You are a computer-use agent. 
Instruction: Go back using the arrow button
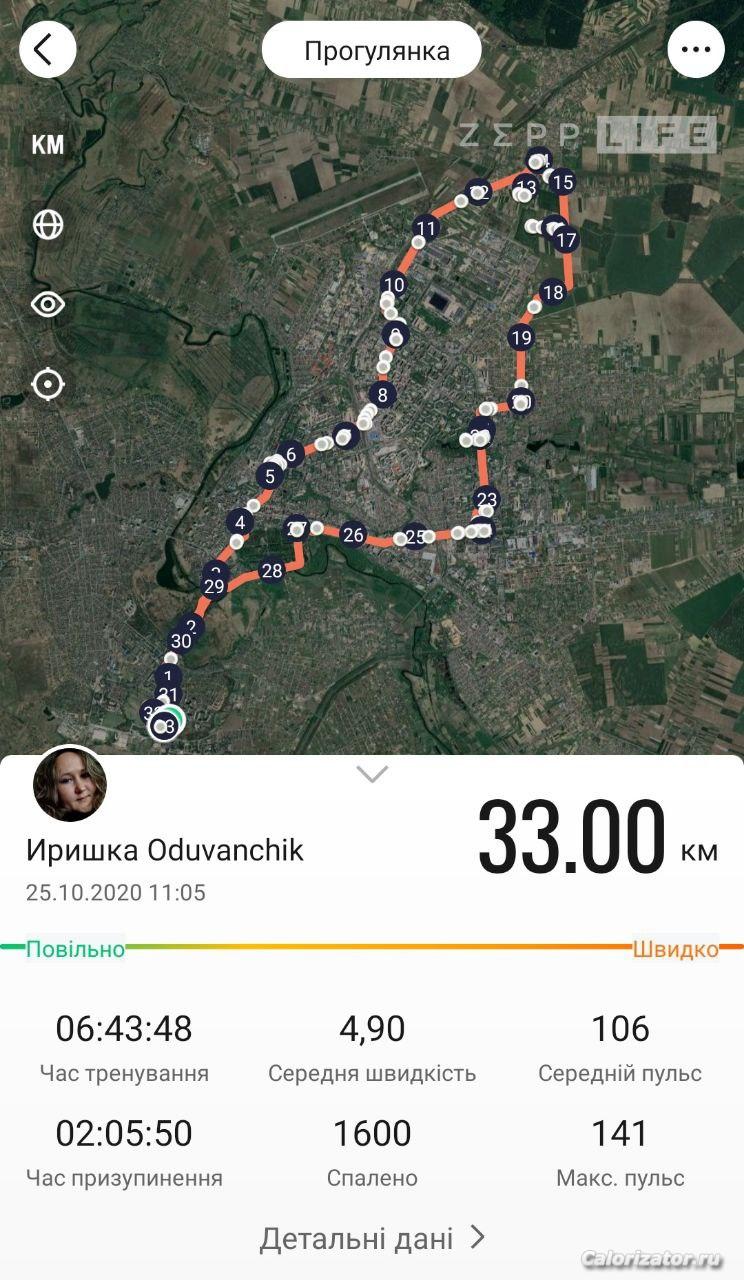coord(47,50)
